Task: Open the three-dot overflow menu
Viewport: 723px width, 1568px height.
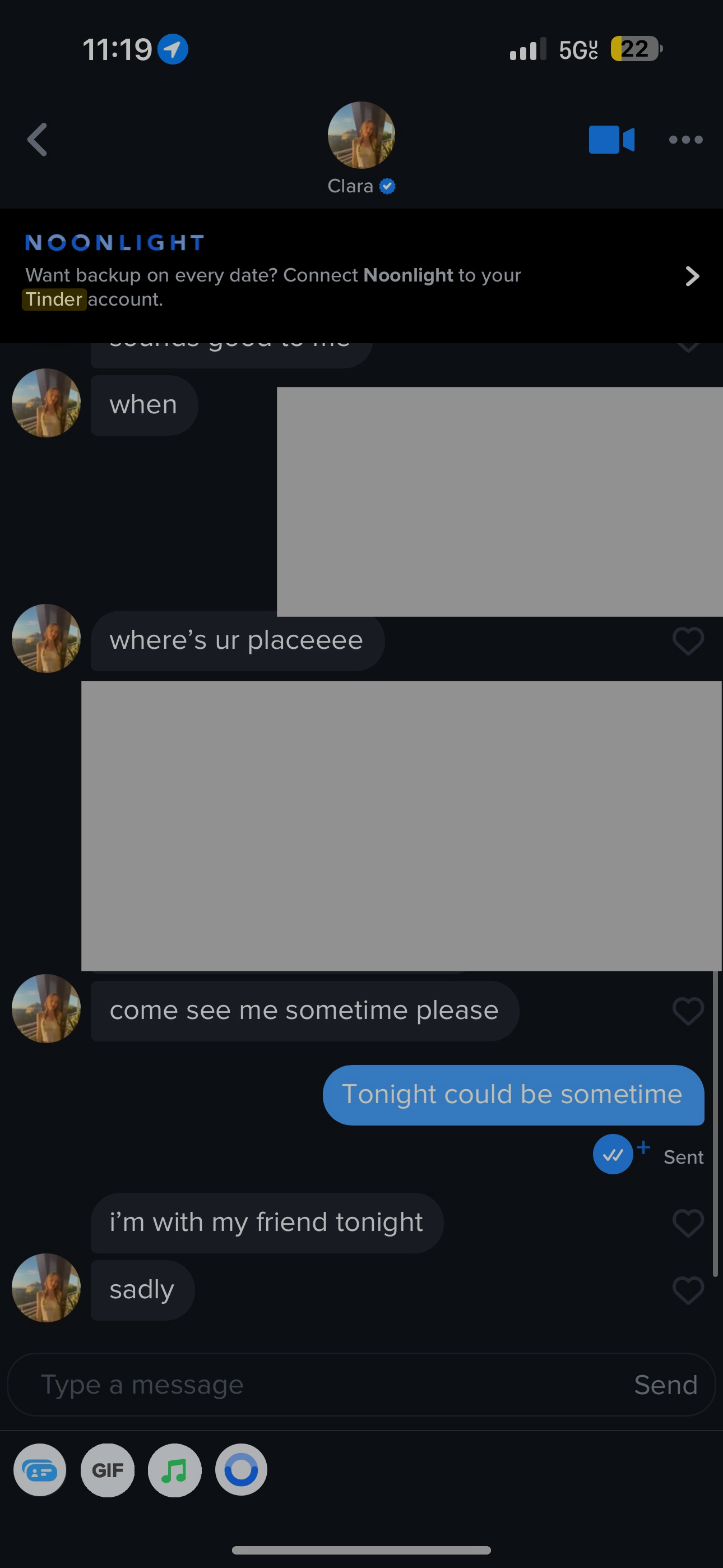Action: 686,140
